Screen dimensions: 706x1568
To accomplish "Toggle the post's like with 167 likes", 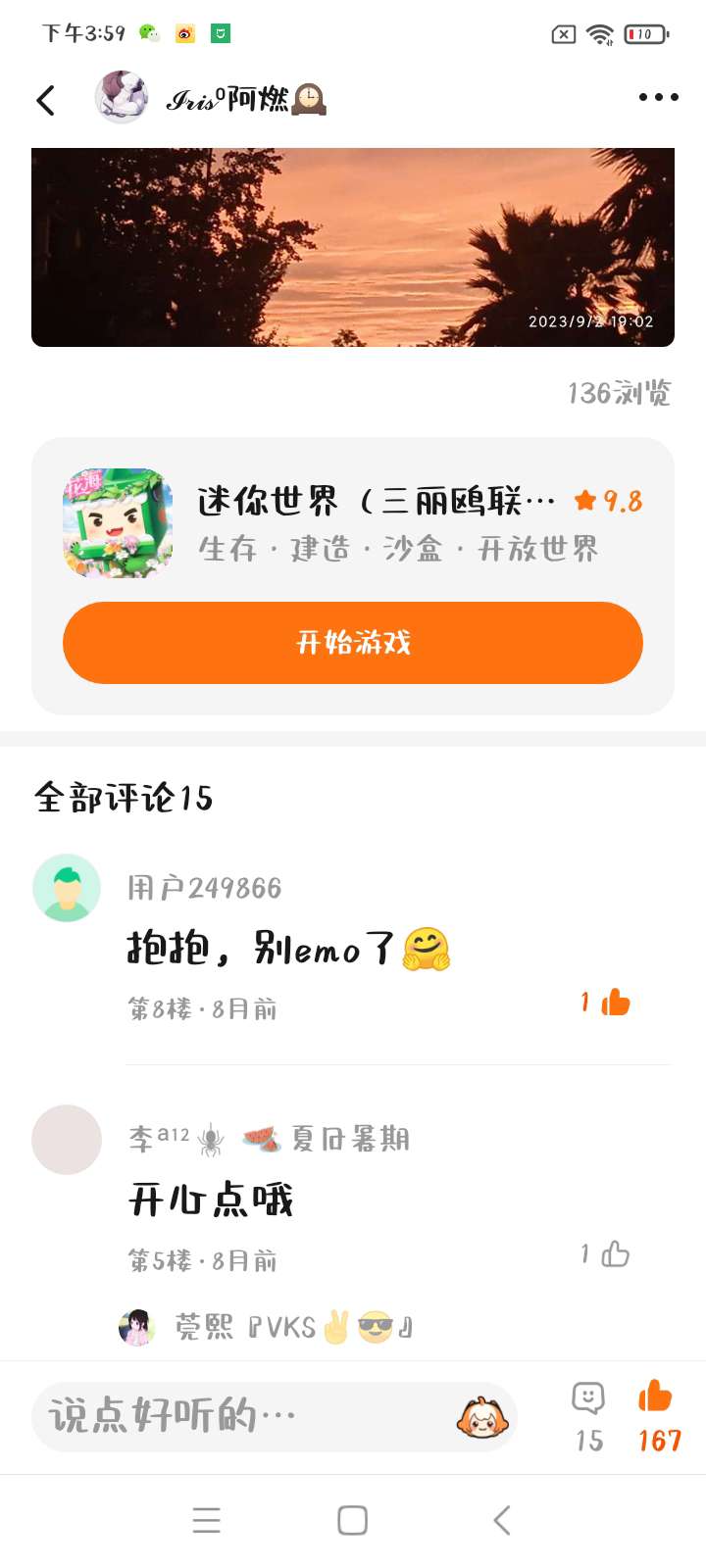I will (x=657, y=1413).
